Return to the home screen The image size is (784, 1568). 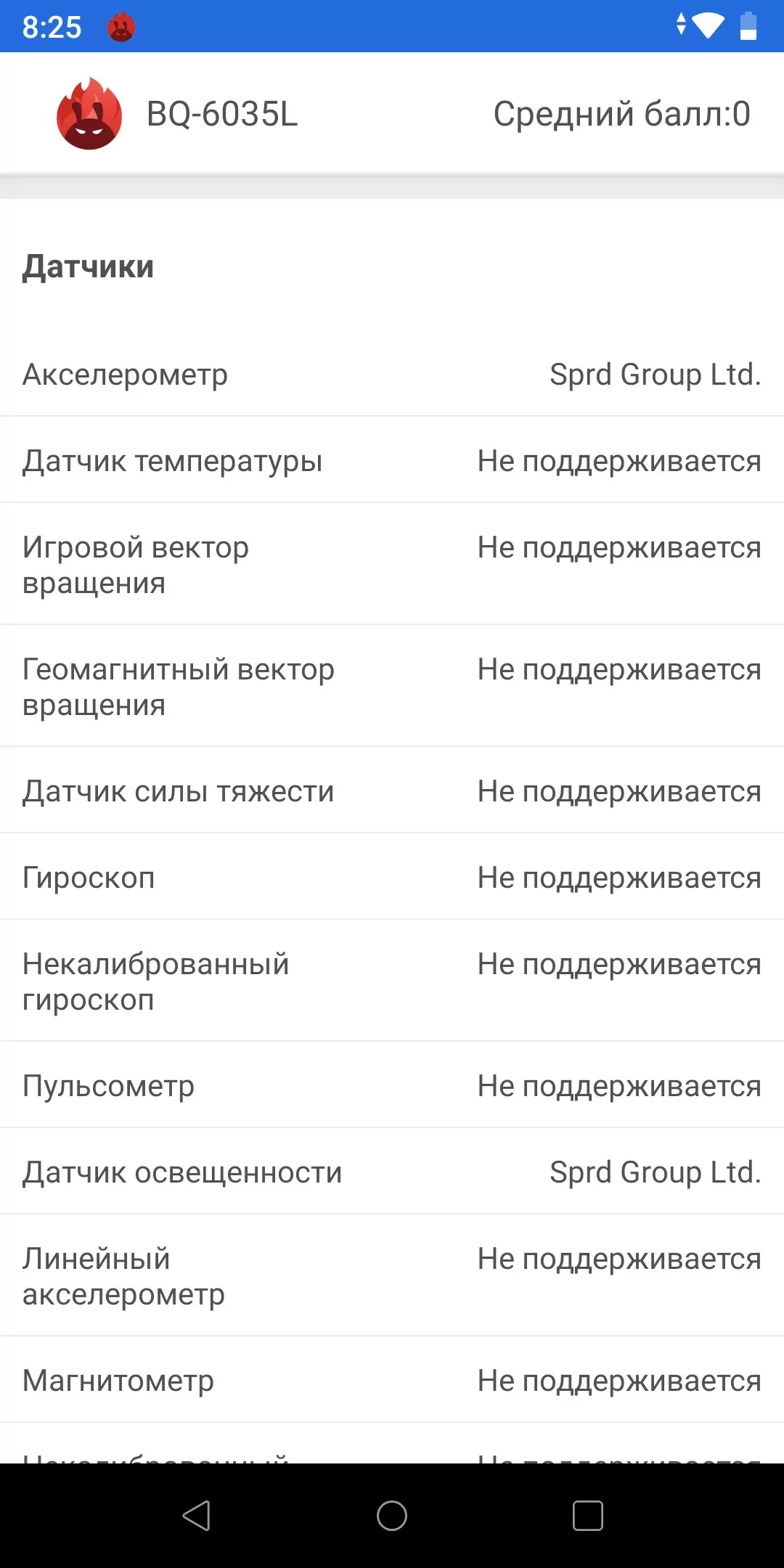[x=392, y=1516]
